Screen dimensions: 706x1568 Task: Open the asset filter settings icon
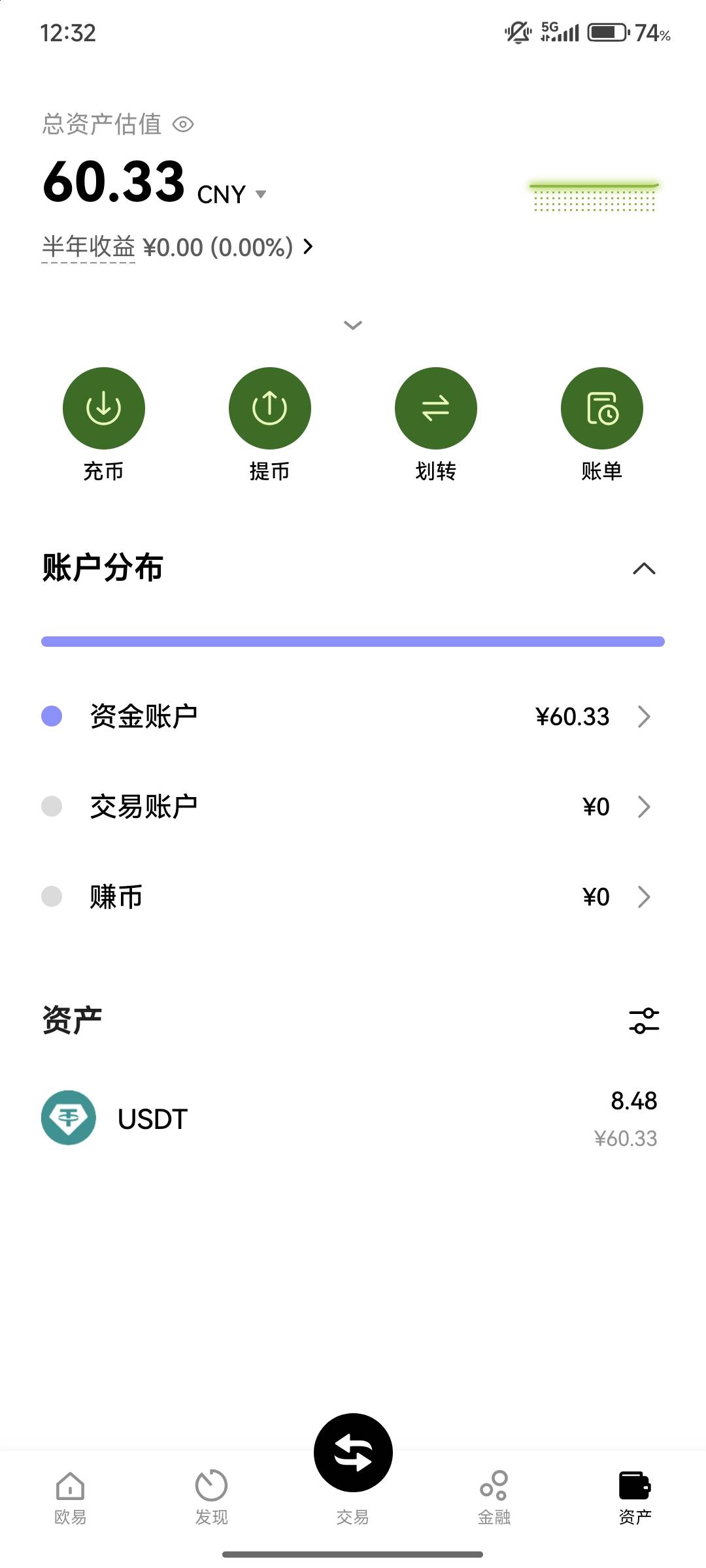pos(644,1021)
